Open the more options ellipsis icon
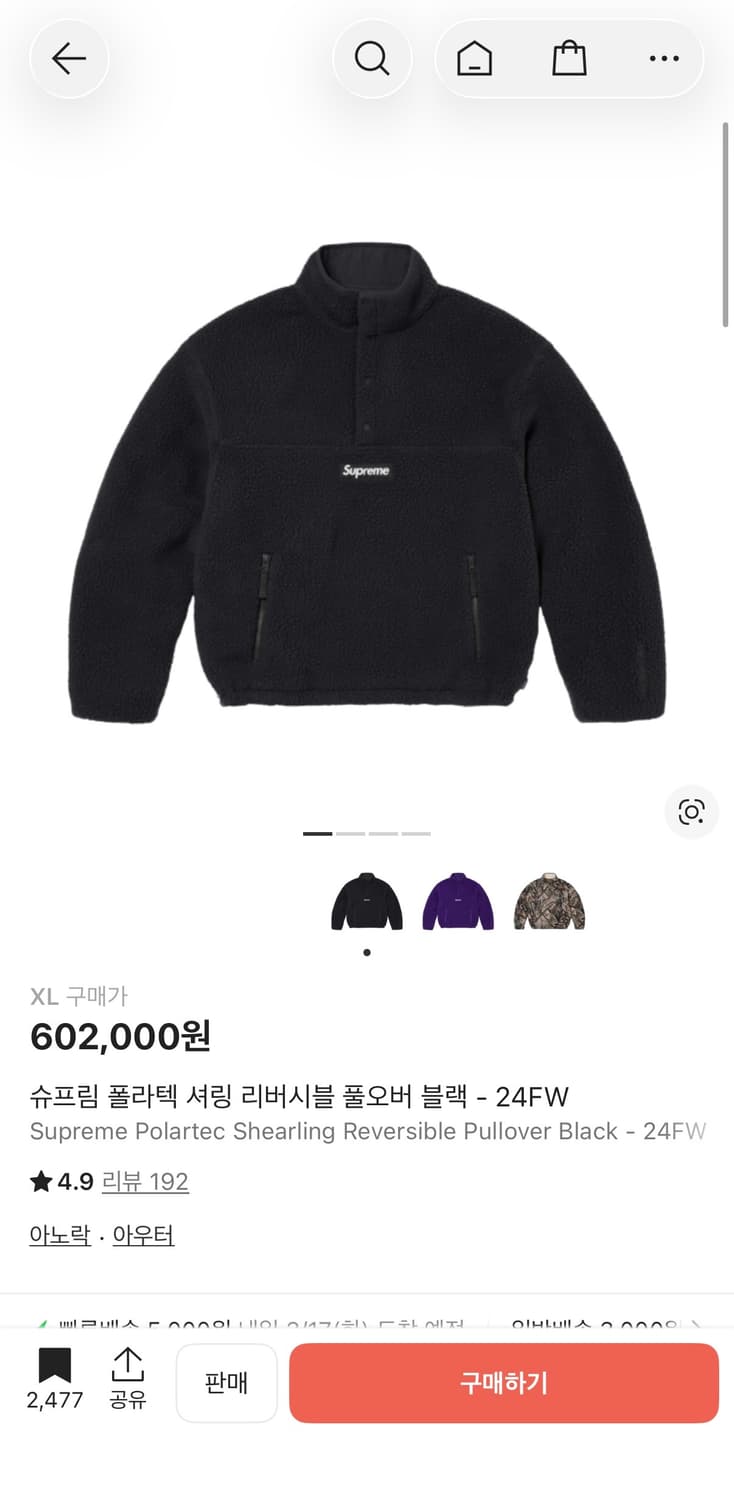This screenshot has width=734, height=1500. pos(664,59)
